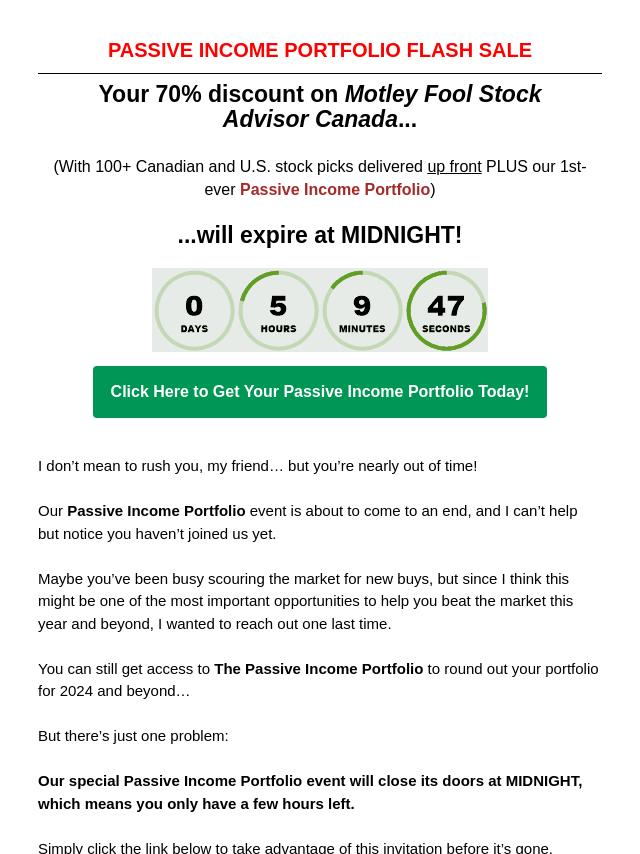
Task: Tap the green Get Your Passive Income Portfolio button
Action: point(319,392)
